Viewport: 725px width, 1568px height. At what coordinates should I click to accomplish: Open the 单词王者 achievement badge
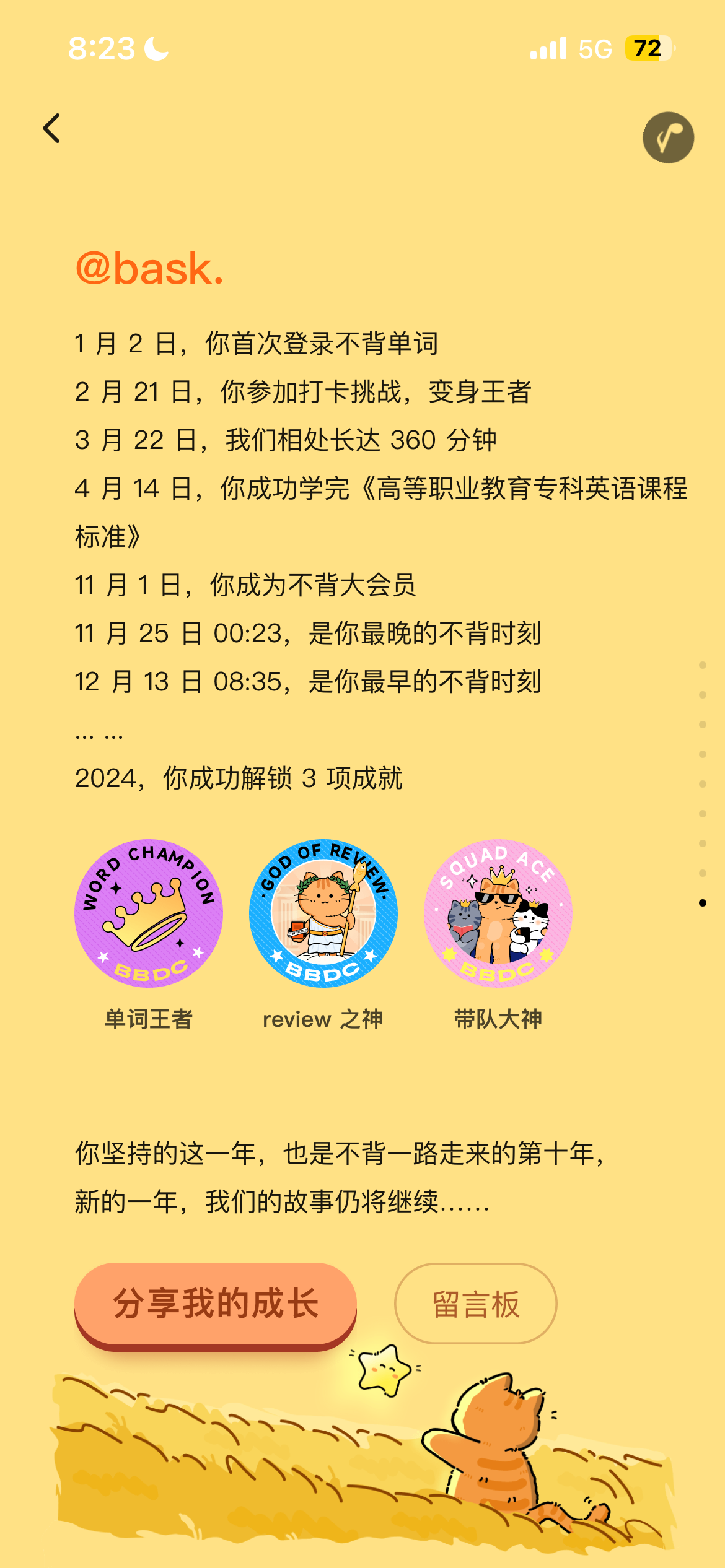149,913
